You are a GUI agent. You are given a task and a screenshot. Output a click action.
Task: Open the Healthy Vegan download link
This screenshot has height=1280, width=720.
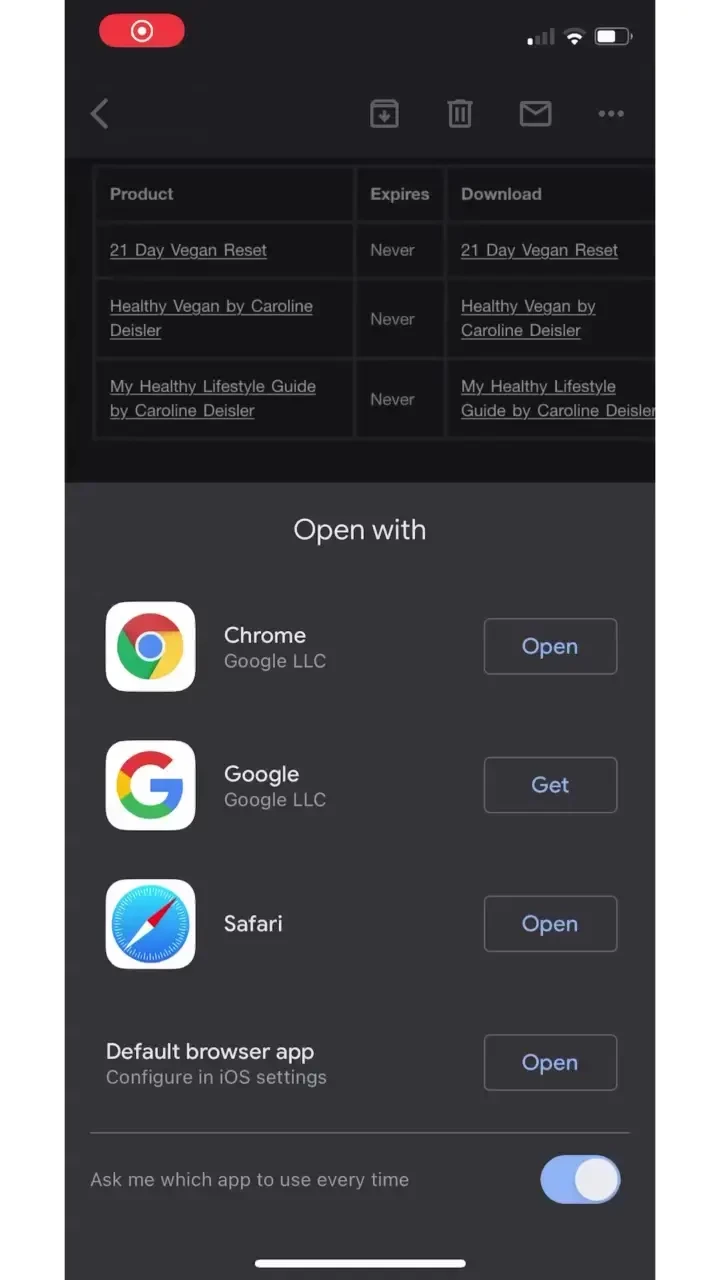pos(527,318)
